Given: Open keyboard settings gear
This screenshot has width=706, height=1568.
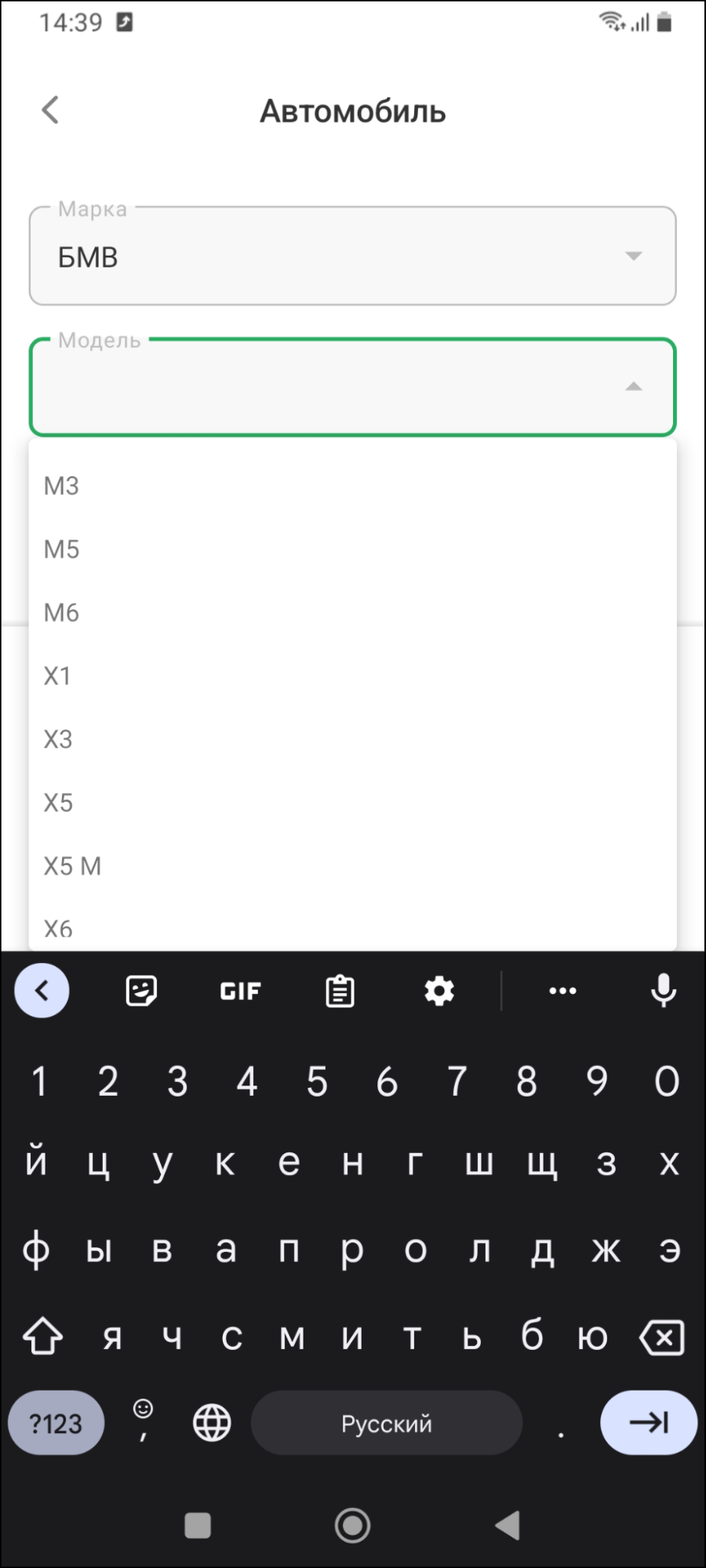Looking at the screenshot, I should click(x=439, y=991).
